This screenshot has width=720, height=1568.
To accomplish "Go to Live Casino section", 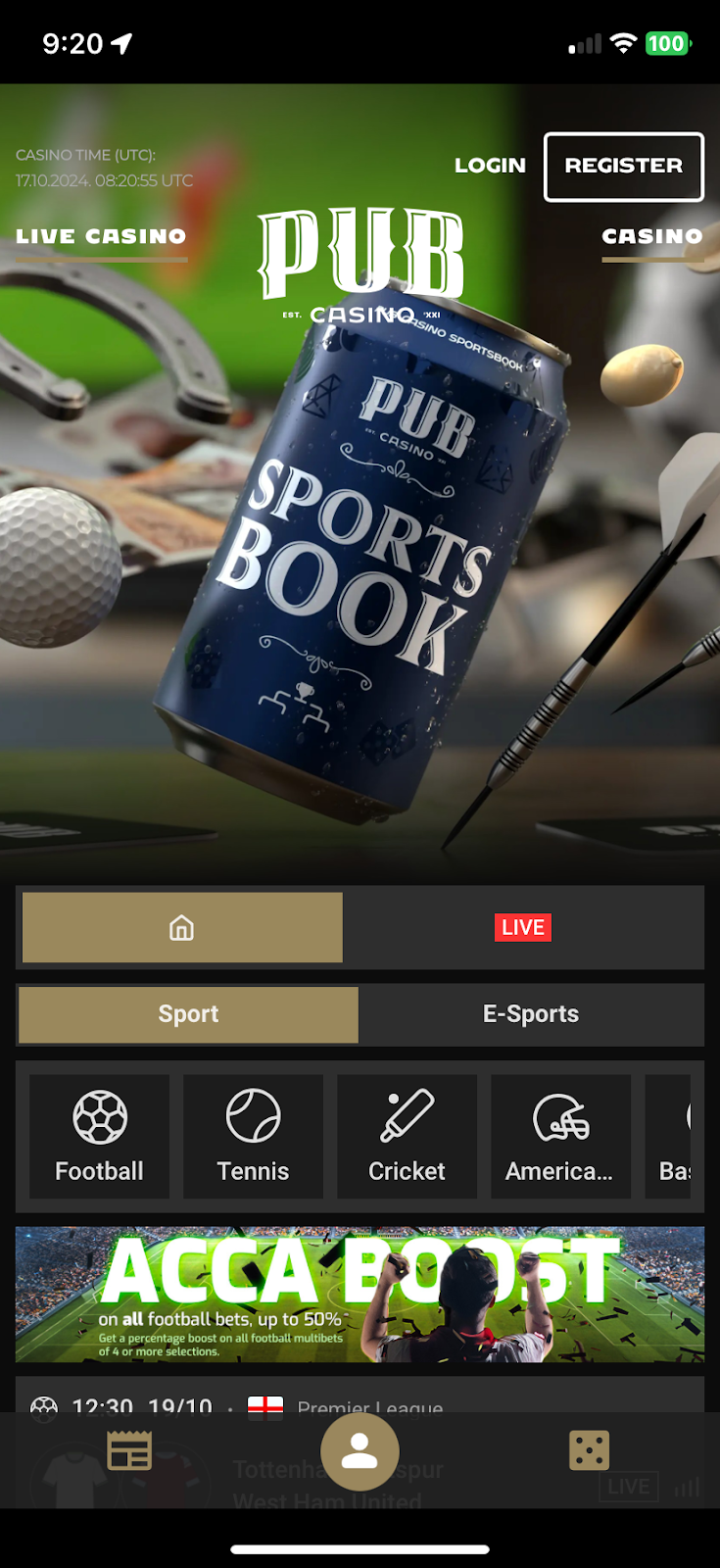I will [x=101, y=237].
